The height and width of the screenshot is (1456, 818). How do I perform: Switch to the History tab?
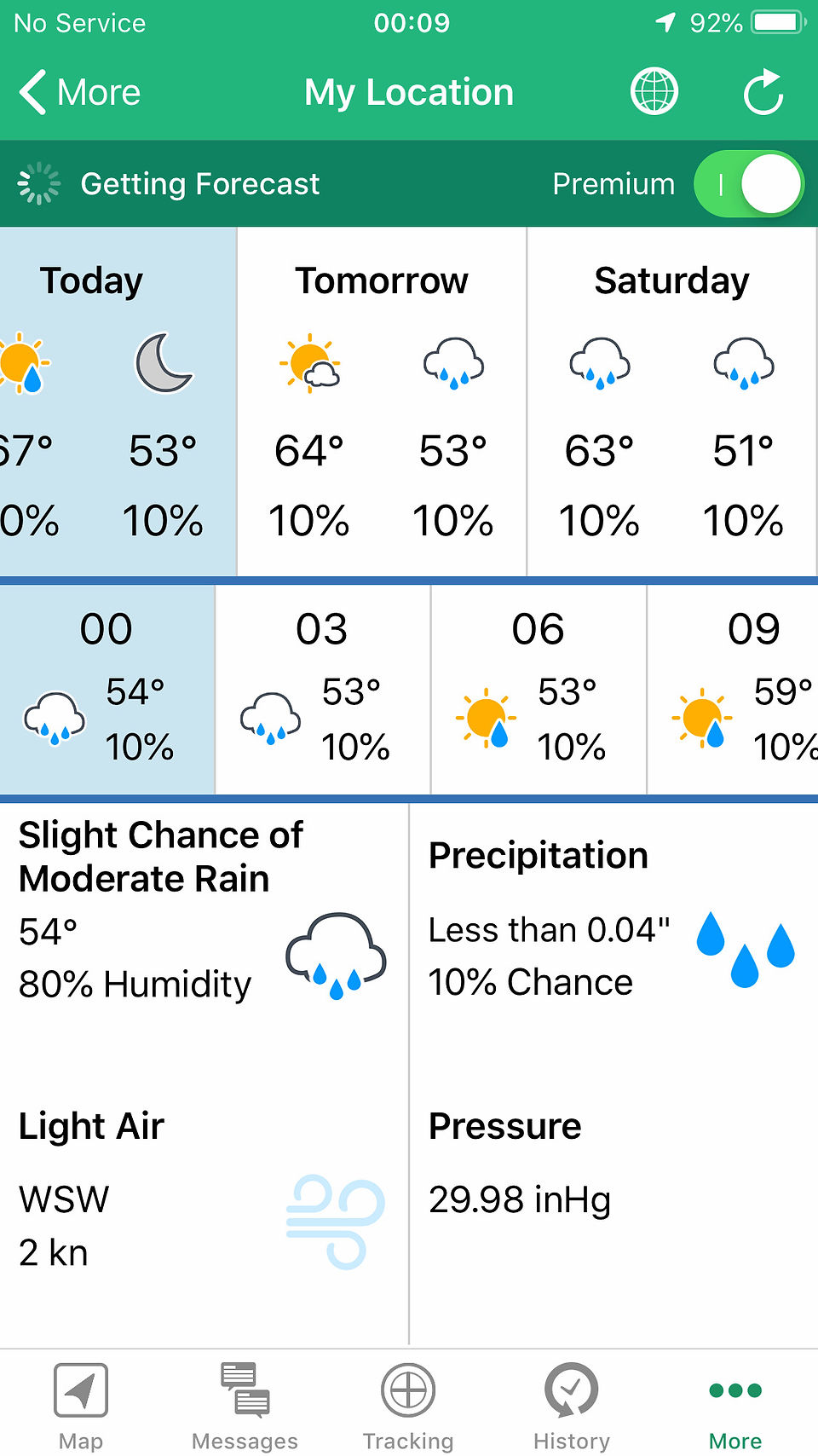pyautogui.click(x=572, y=1405)
